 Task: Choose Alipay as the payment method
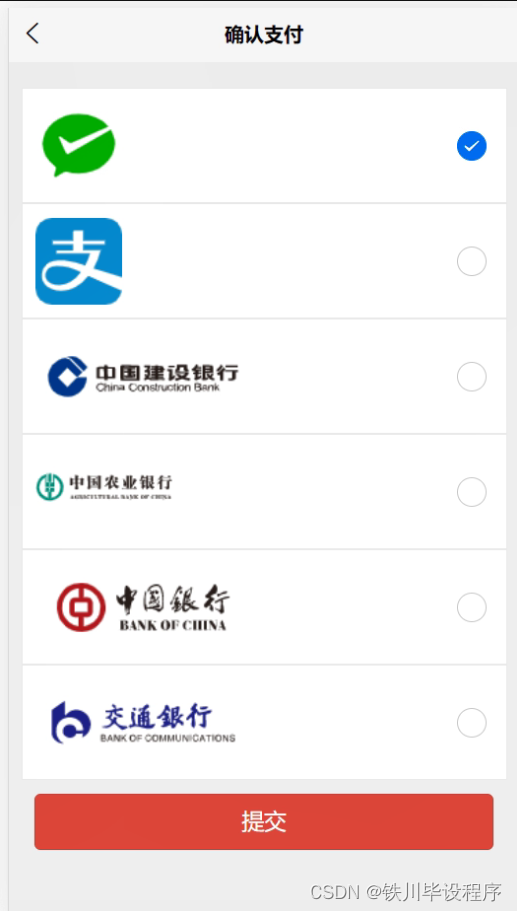[471, 261]
